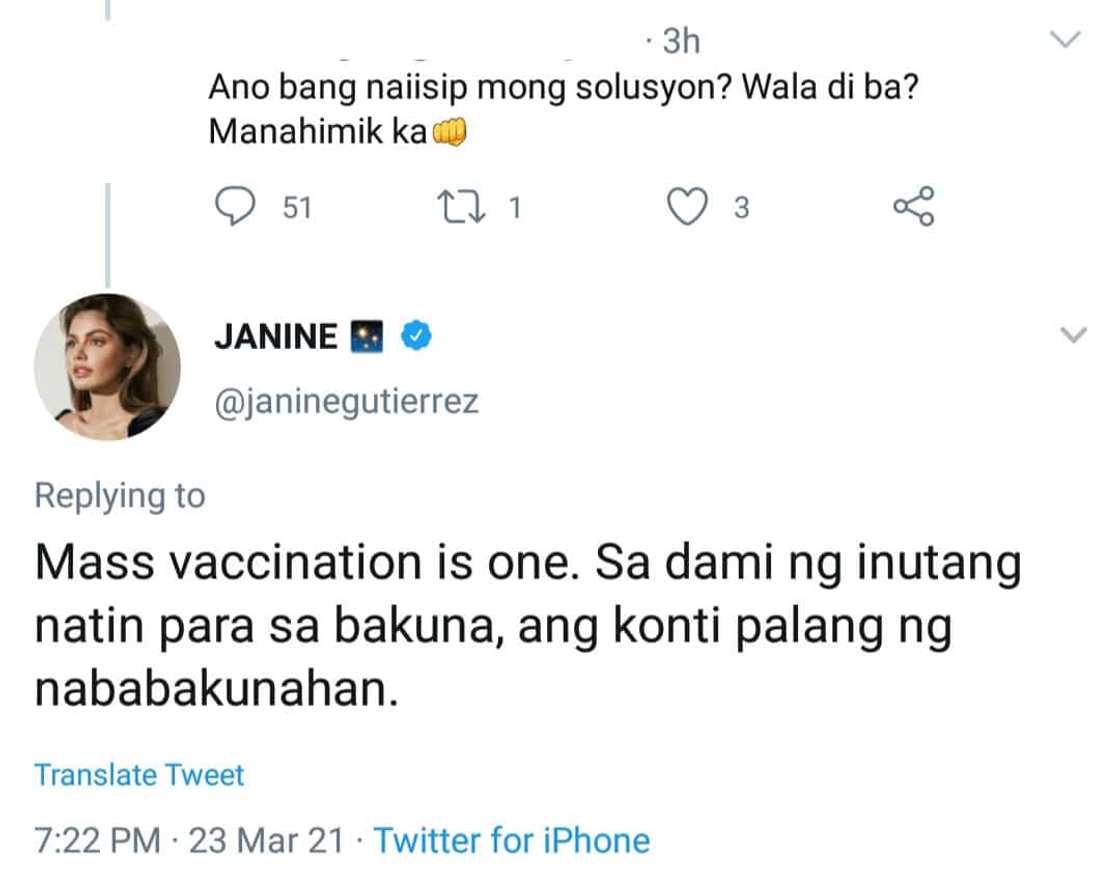Open the dropdown arrow on JANINE's tweet
This screenshot has width=1120, height=870.
tap(1072, 334)
